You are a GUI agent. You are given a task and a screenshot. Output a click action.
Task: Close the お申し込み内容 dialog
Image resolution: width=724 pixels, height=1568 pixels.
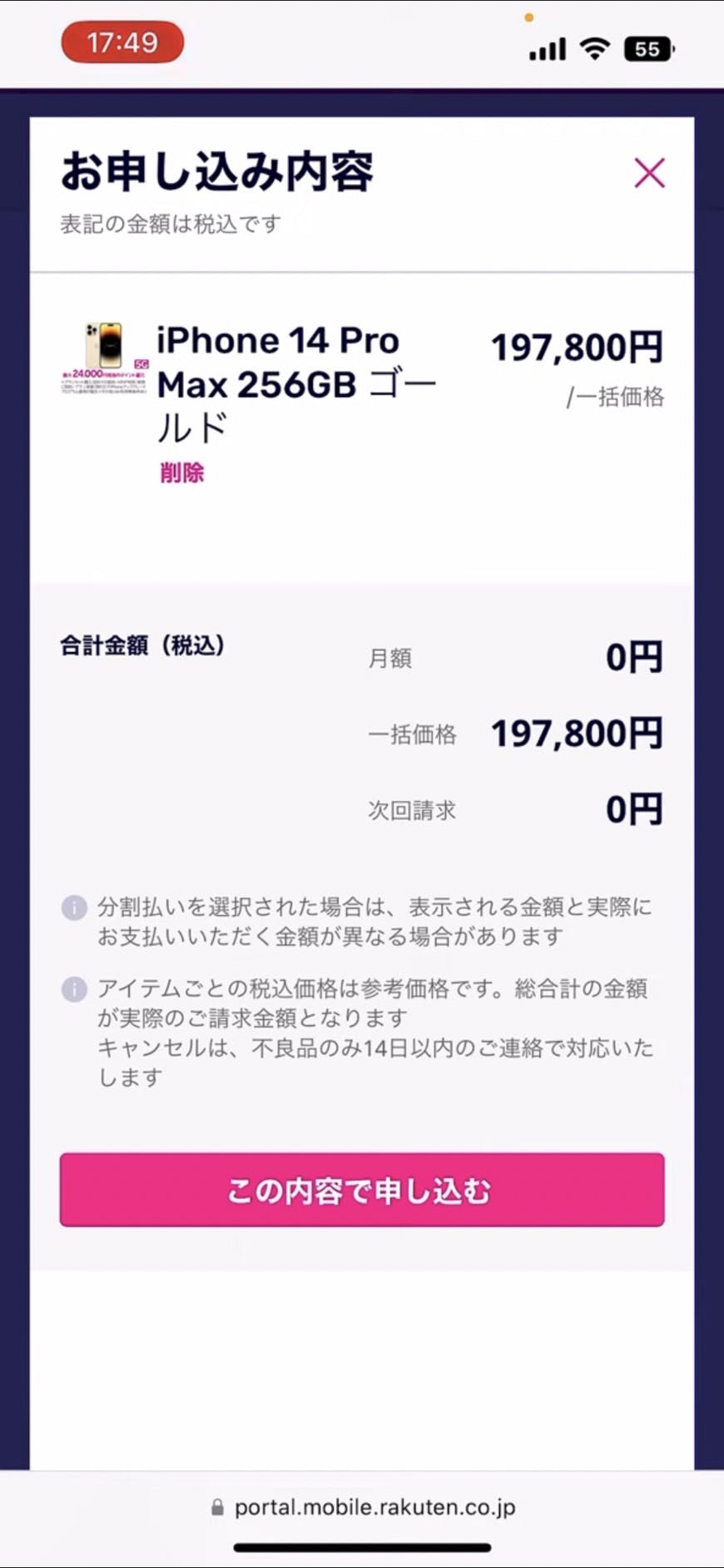[x=649, y=173]
